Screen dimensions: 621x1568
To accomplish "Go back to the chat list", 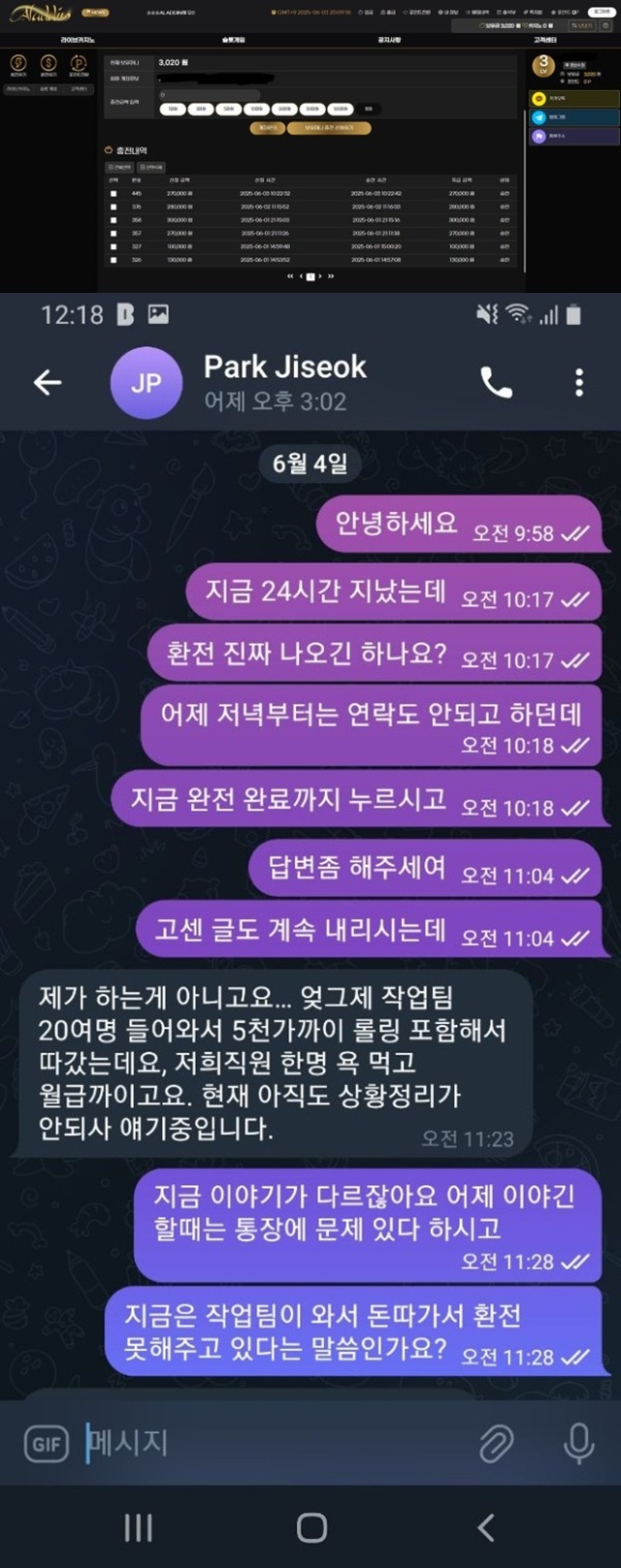I will [x=48, y=382].
